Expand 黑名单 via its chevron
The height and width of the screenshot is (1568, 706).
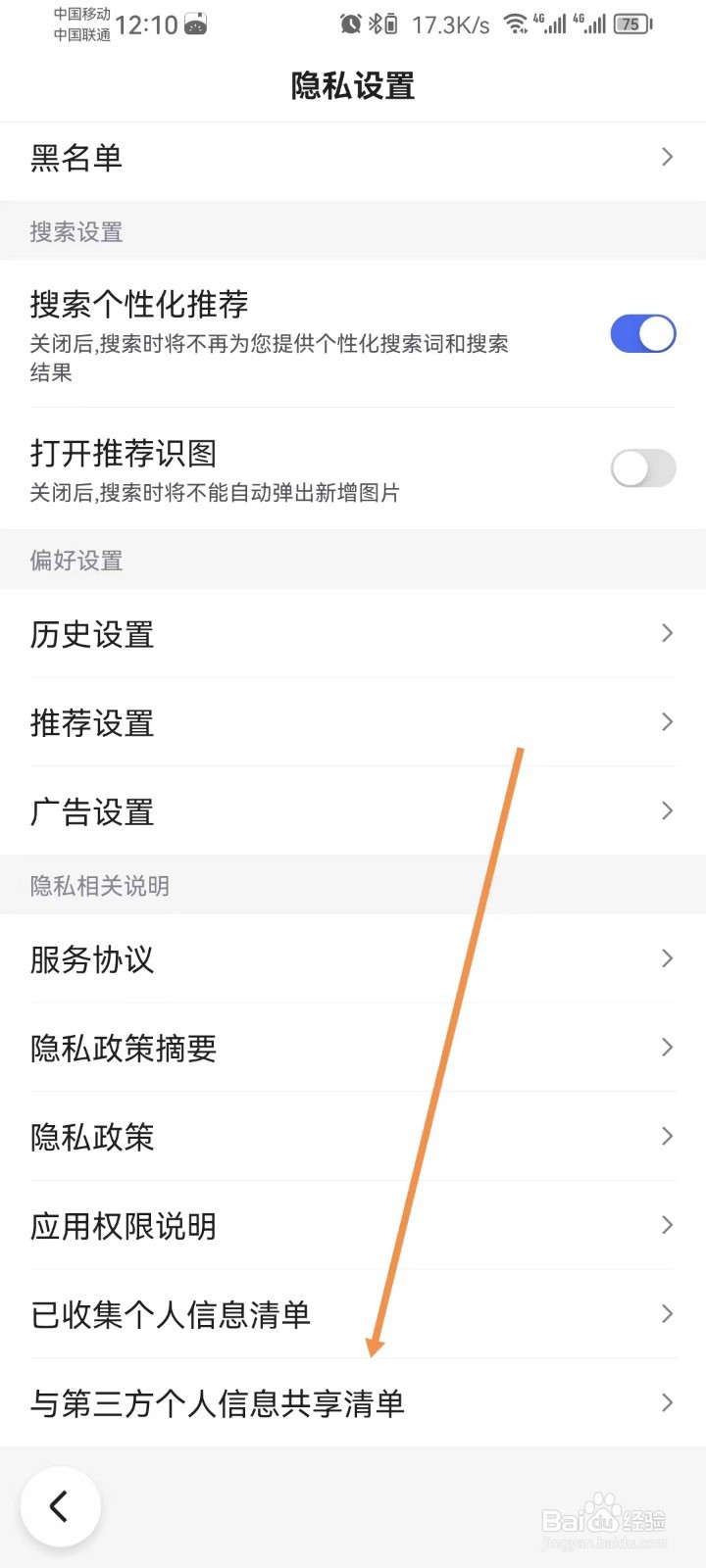click(x=666, y=157)
